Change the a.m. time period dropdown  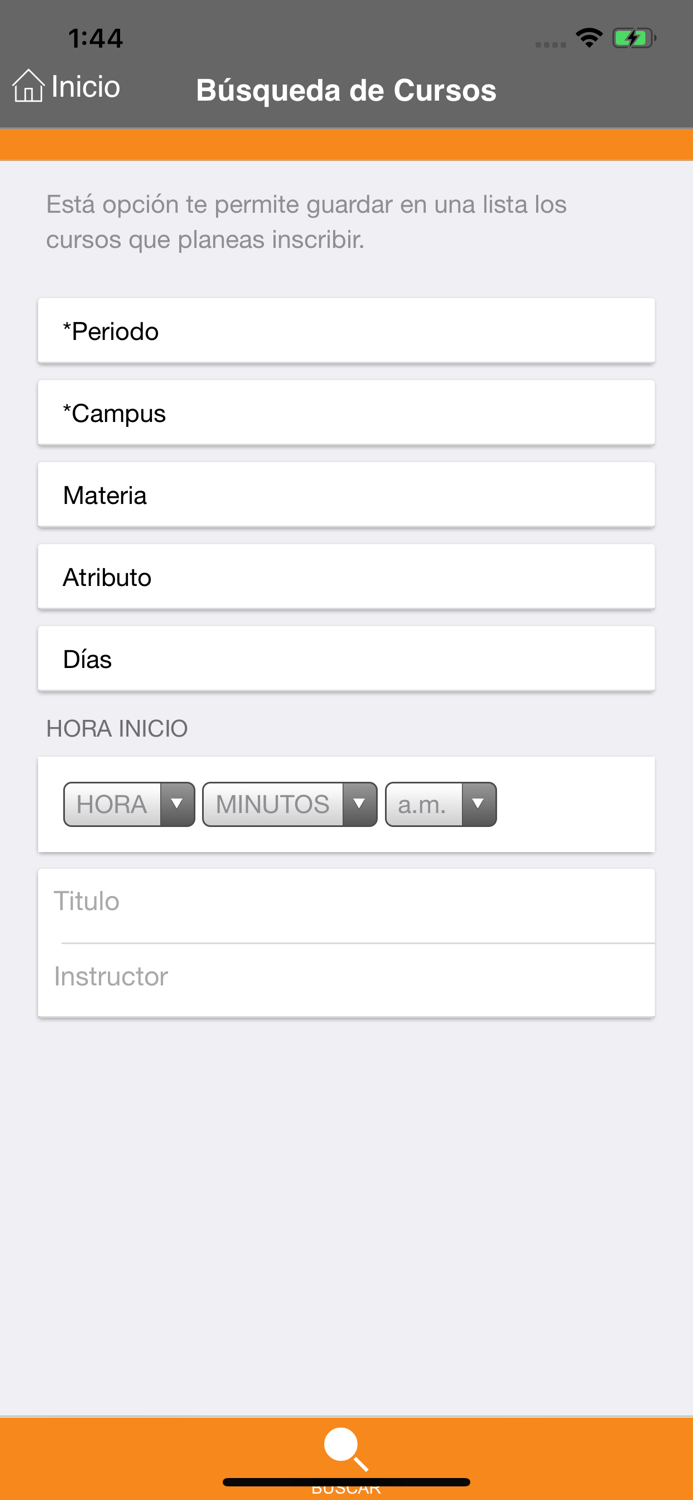(x=441, y=804)
